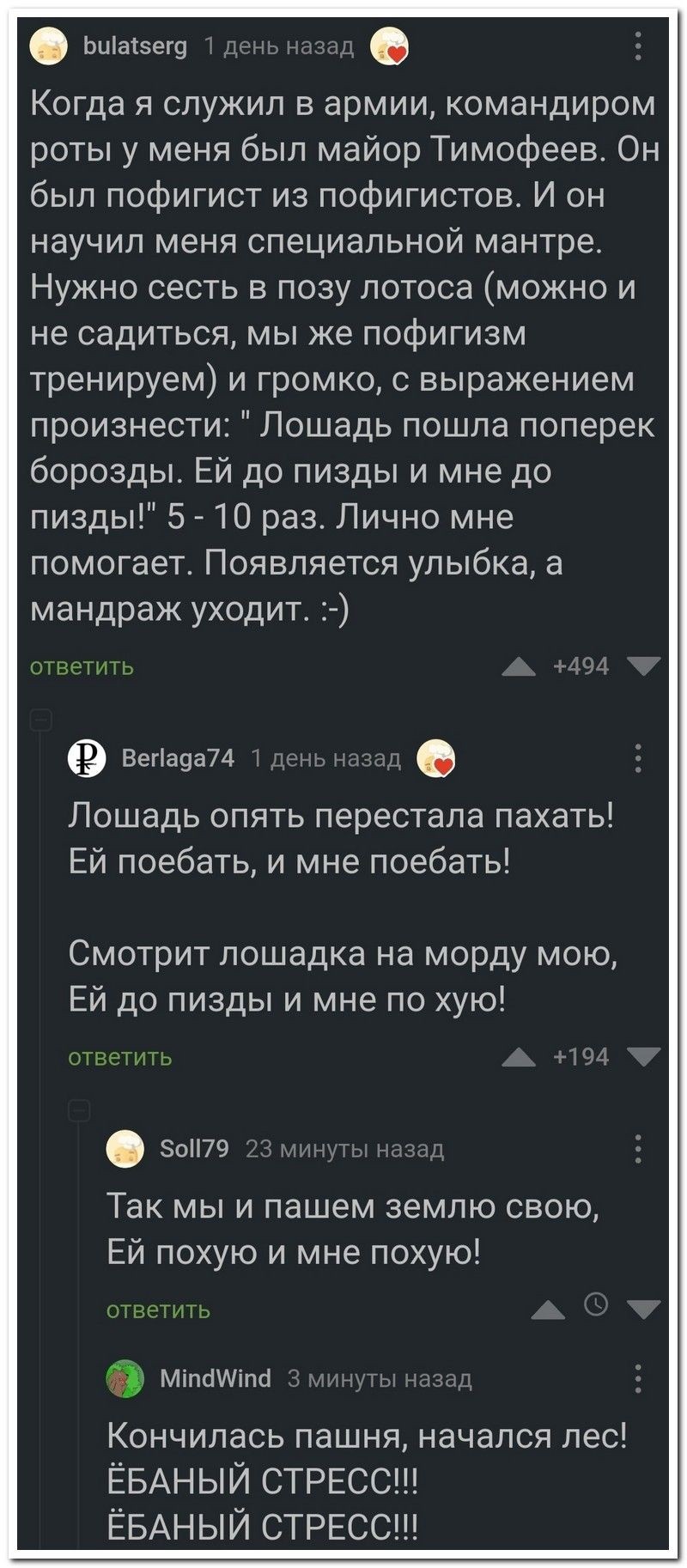Screen dimensions: 687x1568
Task: Open Soll79's profile
Action: (194, 1149)
